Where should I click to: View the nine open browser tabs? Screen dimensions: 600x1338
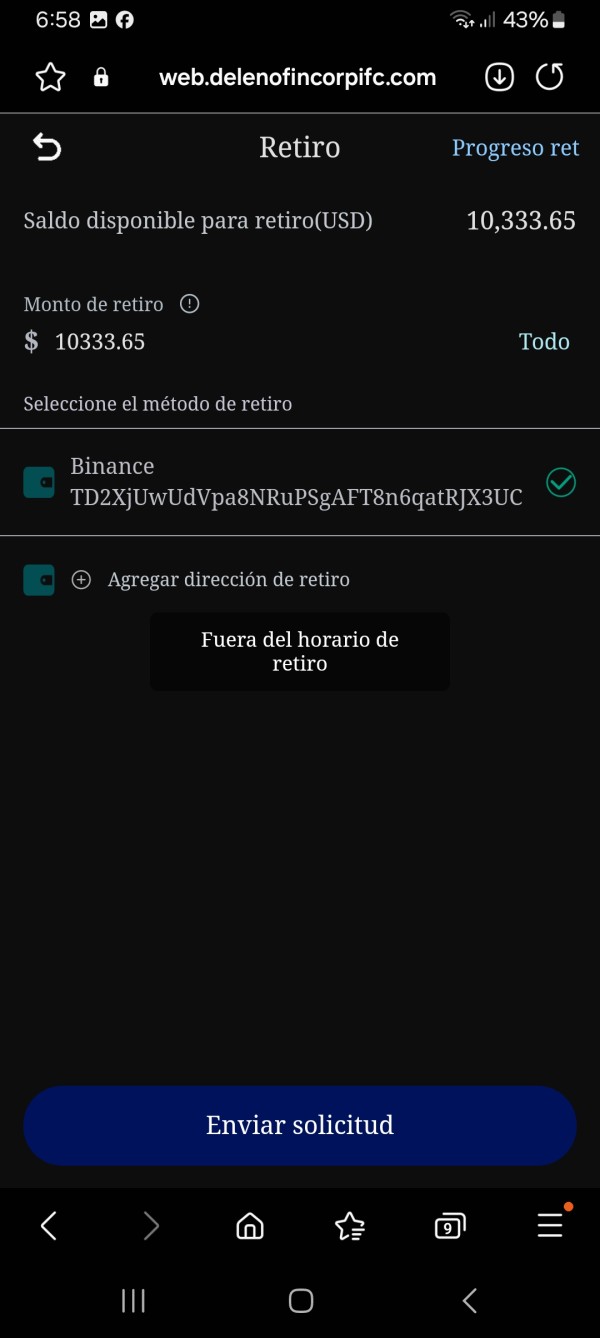point(450,1225)
